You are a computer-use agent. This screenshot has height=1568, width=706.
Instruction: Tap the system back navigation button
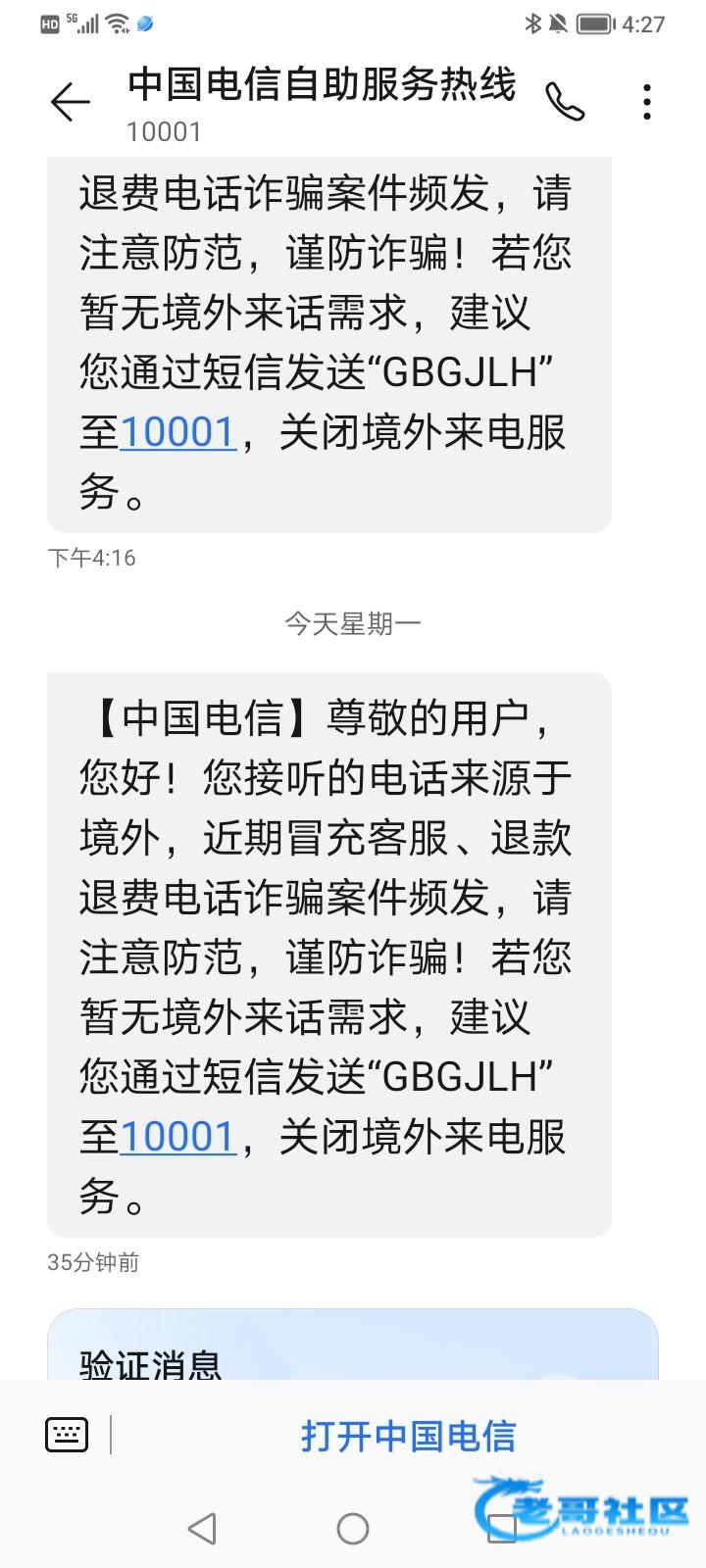[x=202, y=1528]
